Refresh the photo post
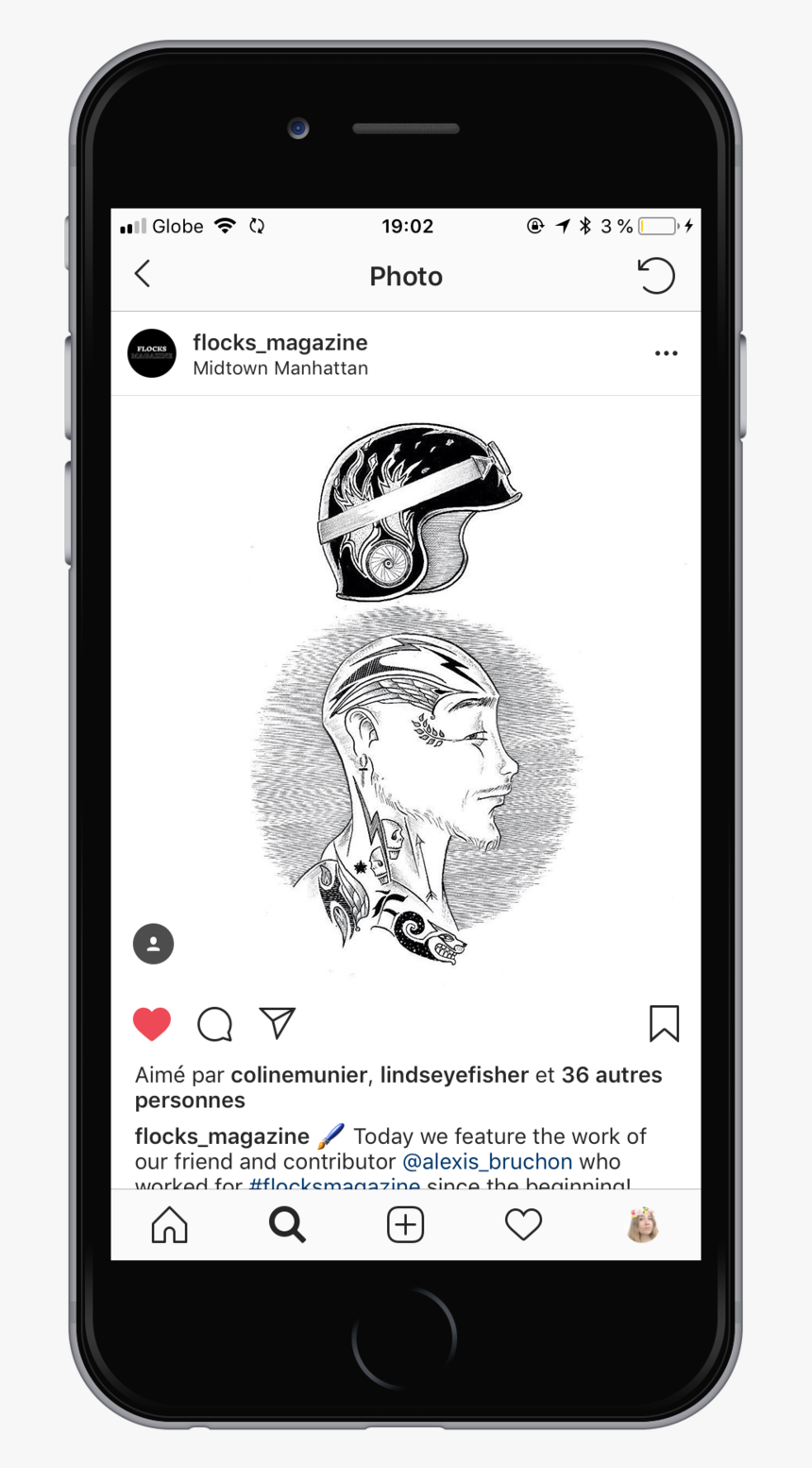The width and height of the screenshot is (812, 1468). pos(655,276)
